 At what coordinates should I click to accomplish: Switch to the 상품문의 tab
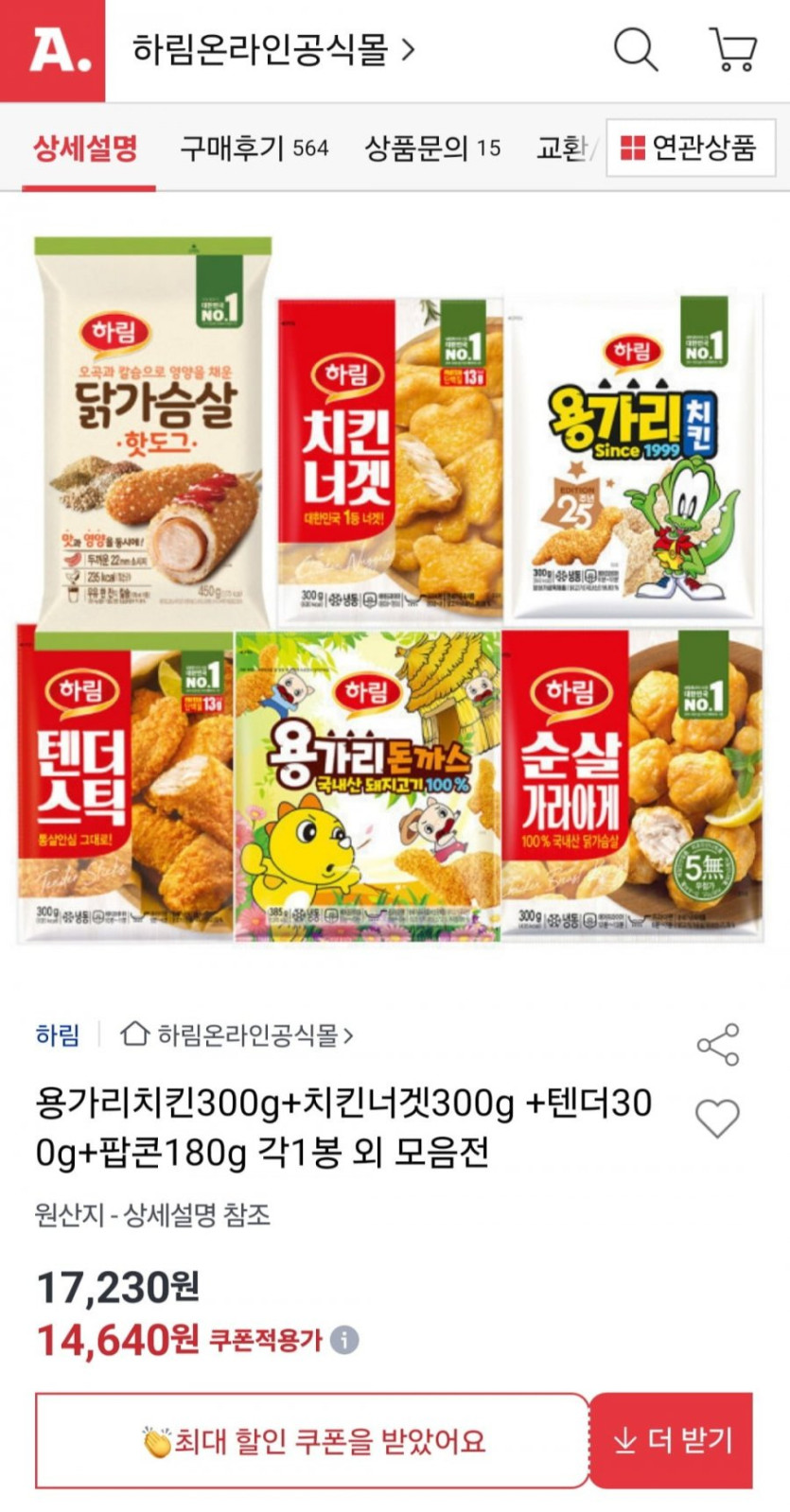[432, 148]
